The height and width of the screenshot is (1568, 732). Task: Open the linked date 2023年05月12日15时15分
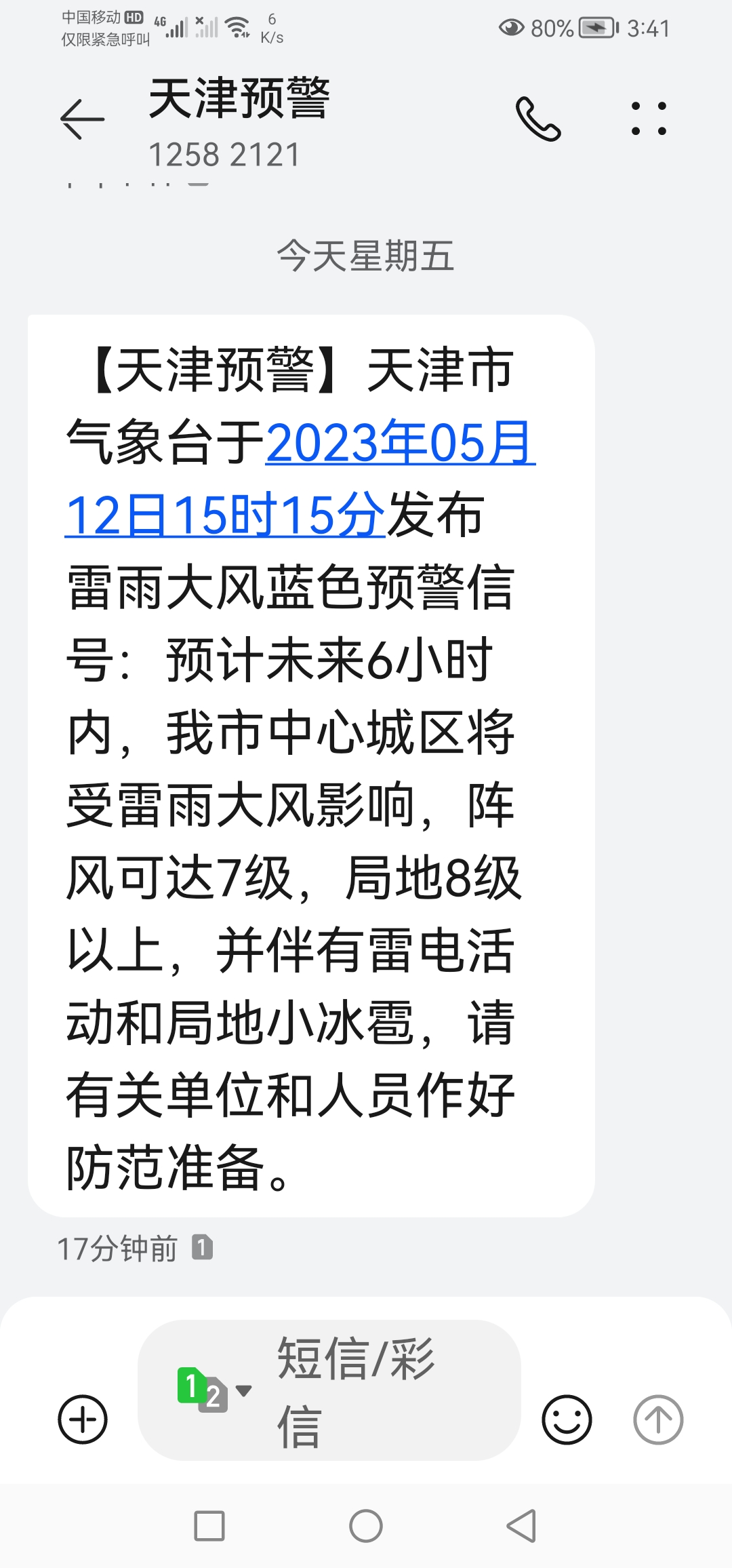pyautogui.click(x=300, y=479)
